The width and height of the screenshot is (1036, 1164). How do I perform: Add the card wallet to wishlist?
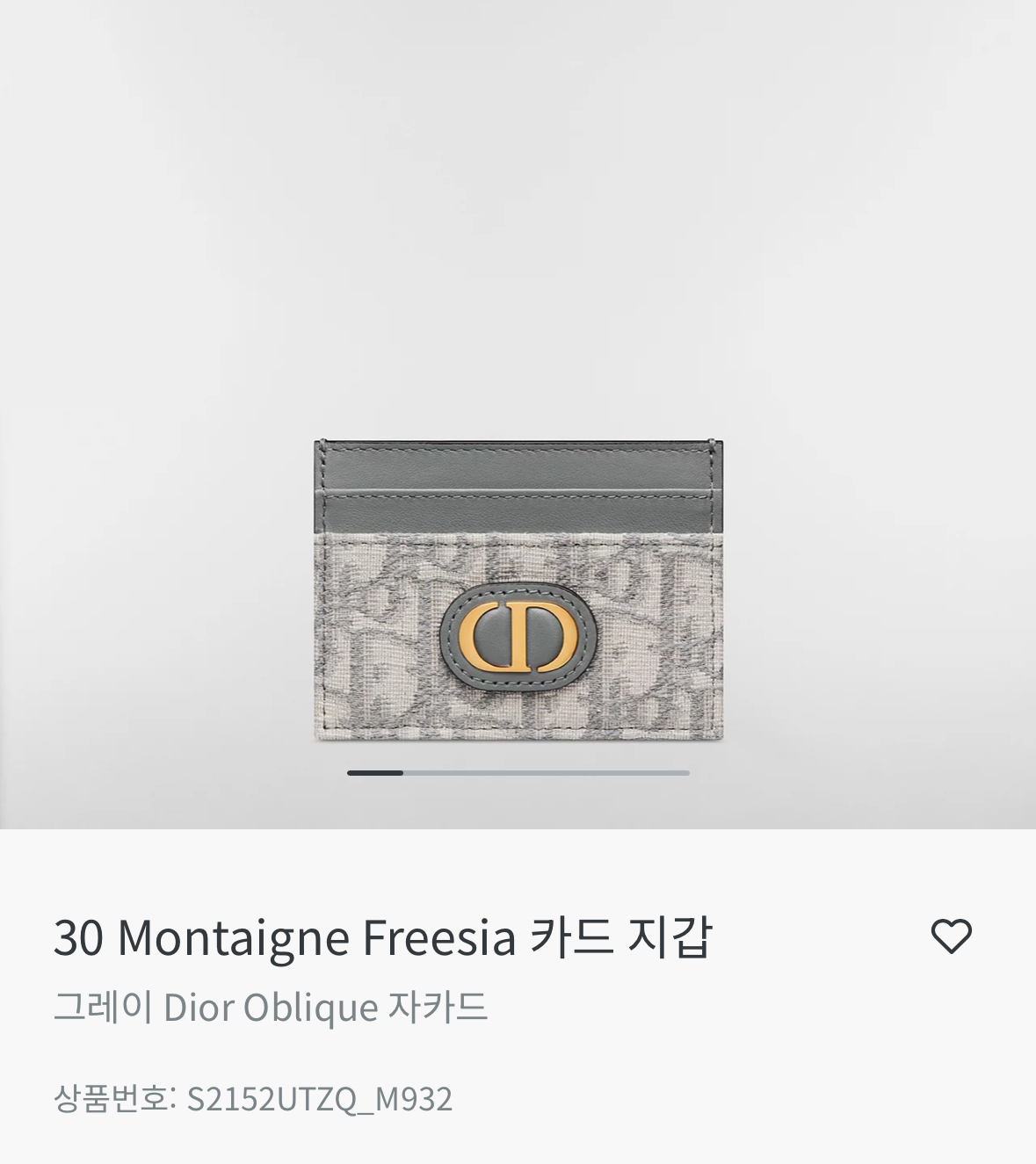click(951, 936)
